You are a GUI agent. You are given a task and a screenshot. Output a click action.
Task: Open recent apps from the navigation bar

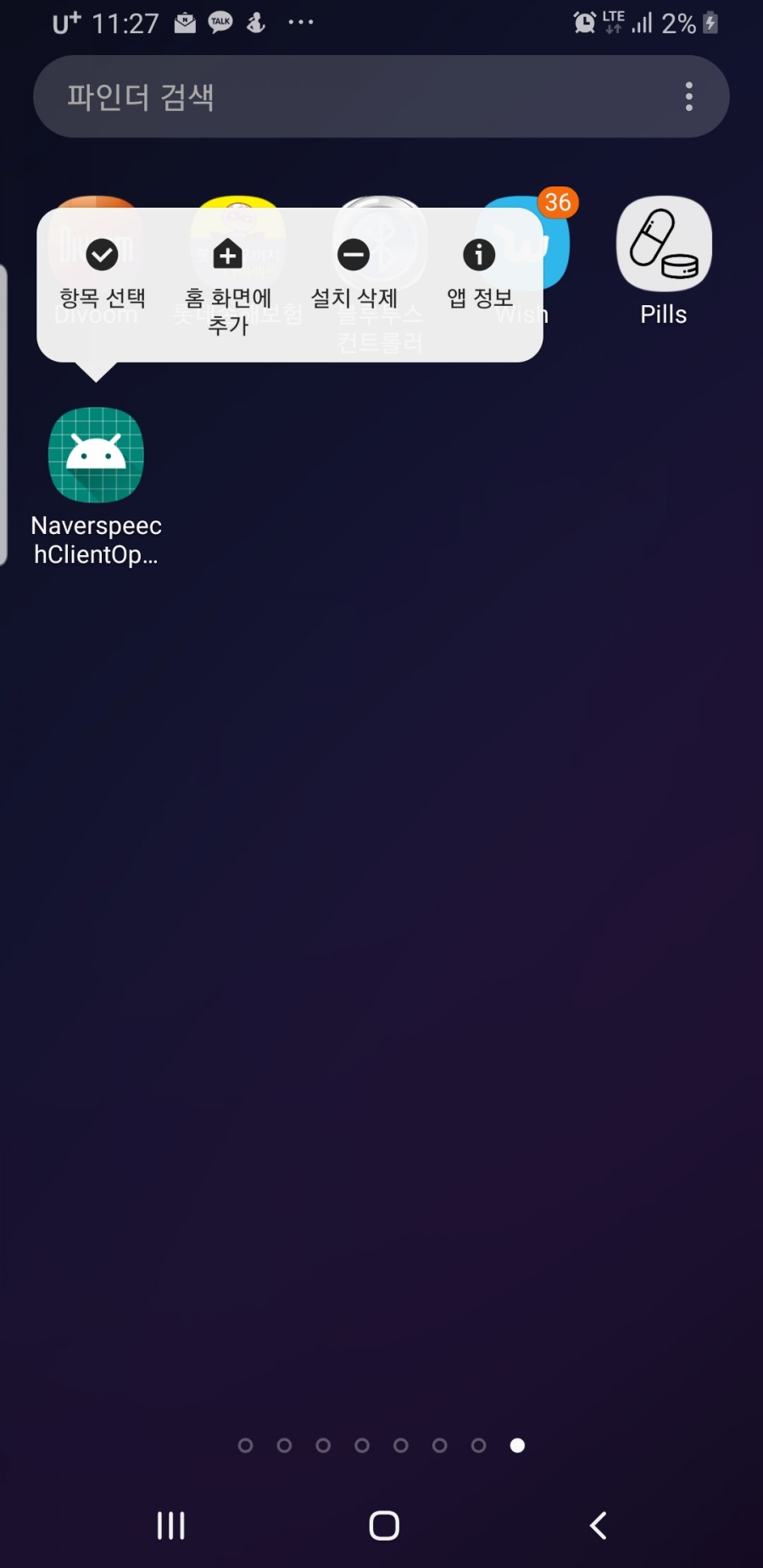point(170,1526)
